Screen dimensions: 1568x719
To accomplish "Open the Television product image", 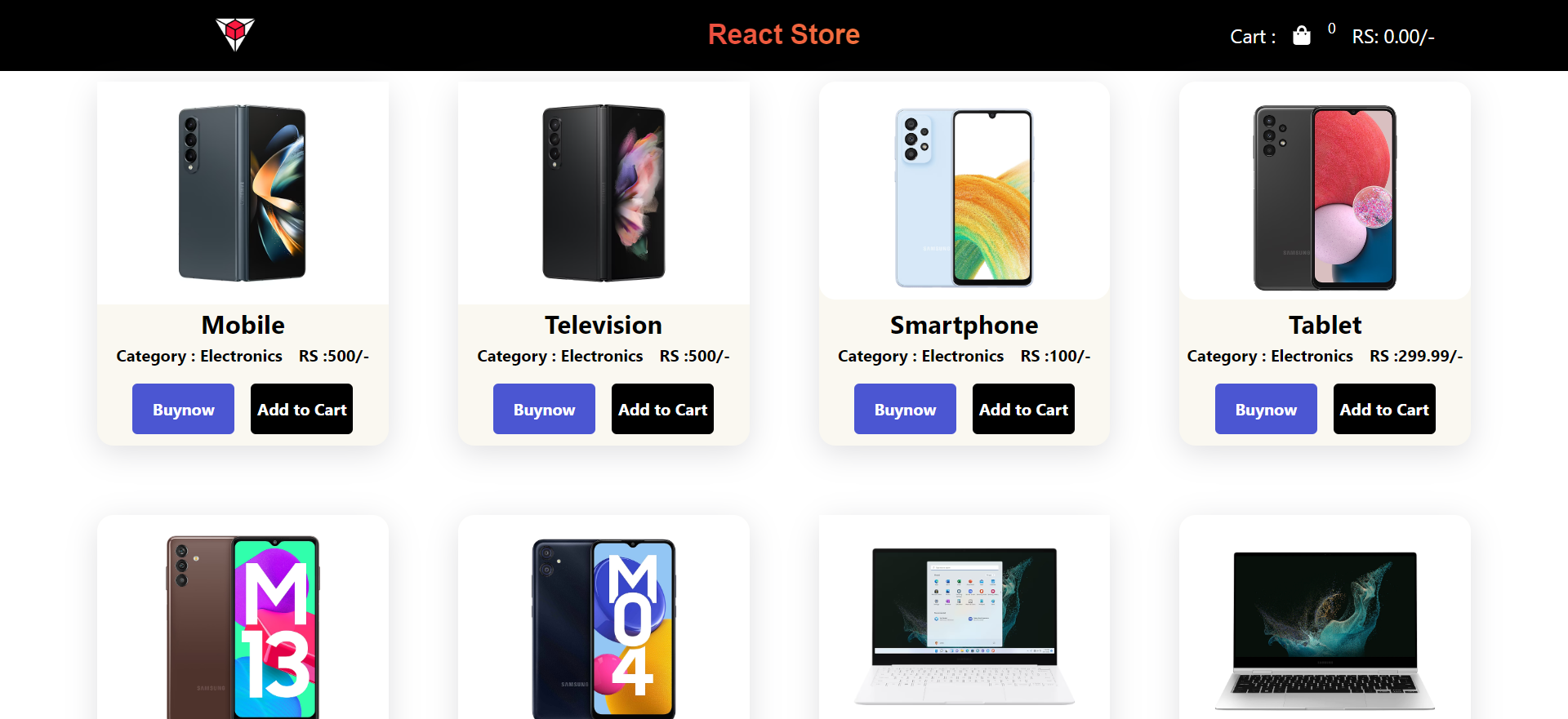I will click(x=604, y=193).
